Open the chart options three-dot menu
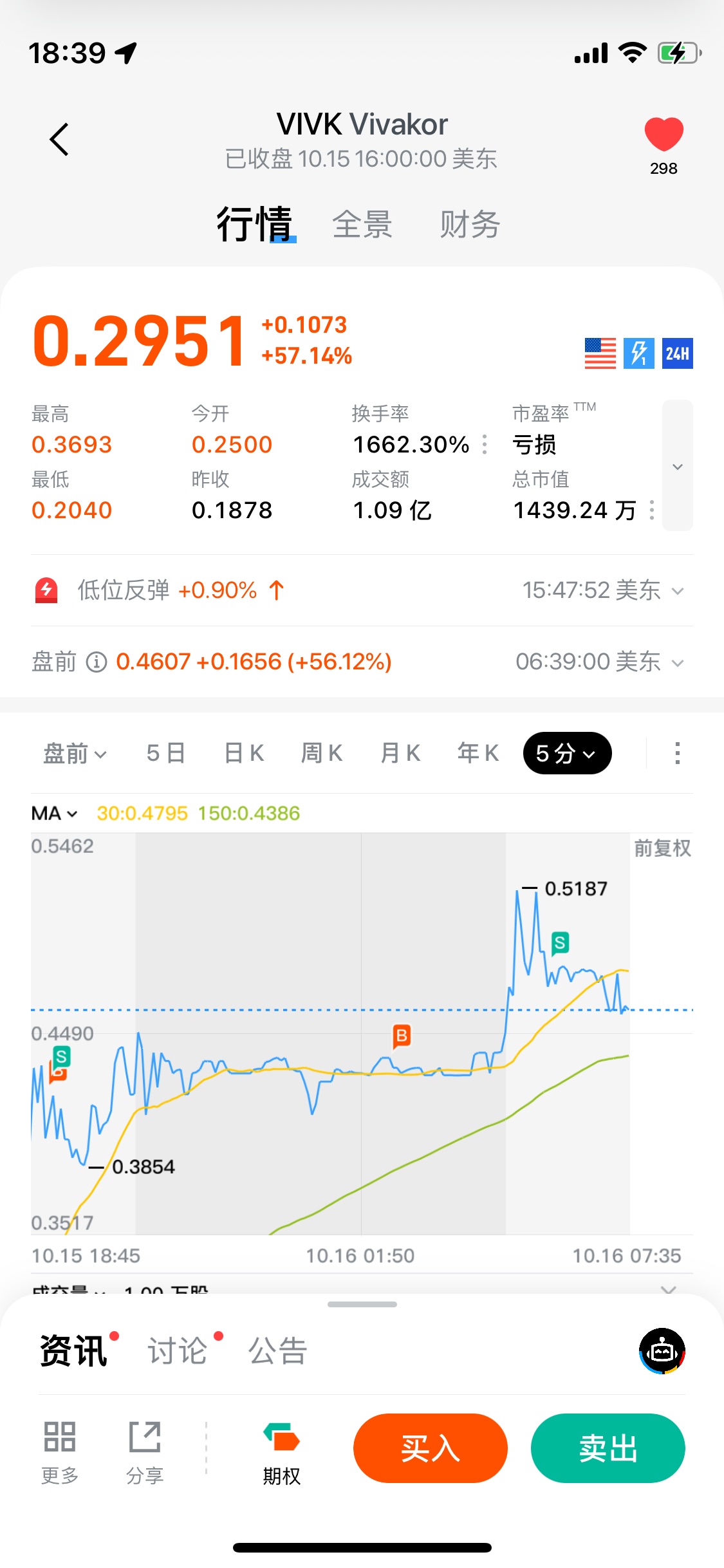The image size is (724, 1568). coord(677,753)
